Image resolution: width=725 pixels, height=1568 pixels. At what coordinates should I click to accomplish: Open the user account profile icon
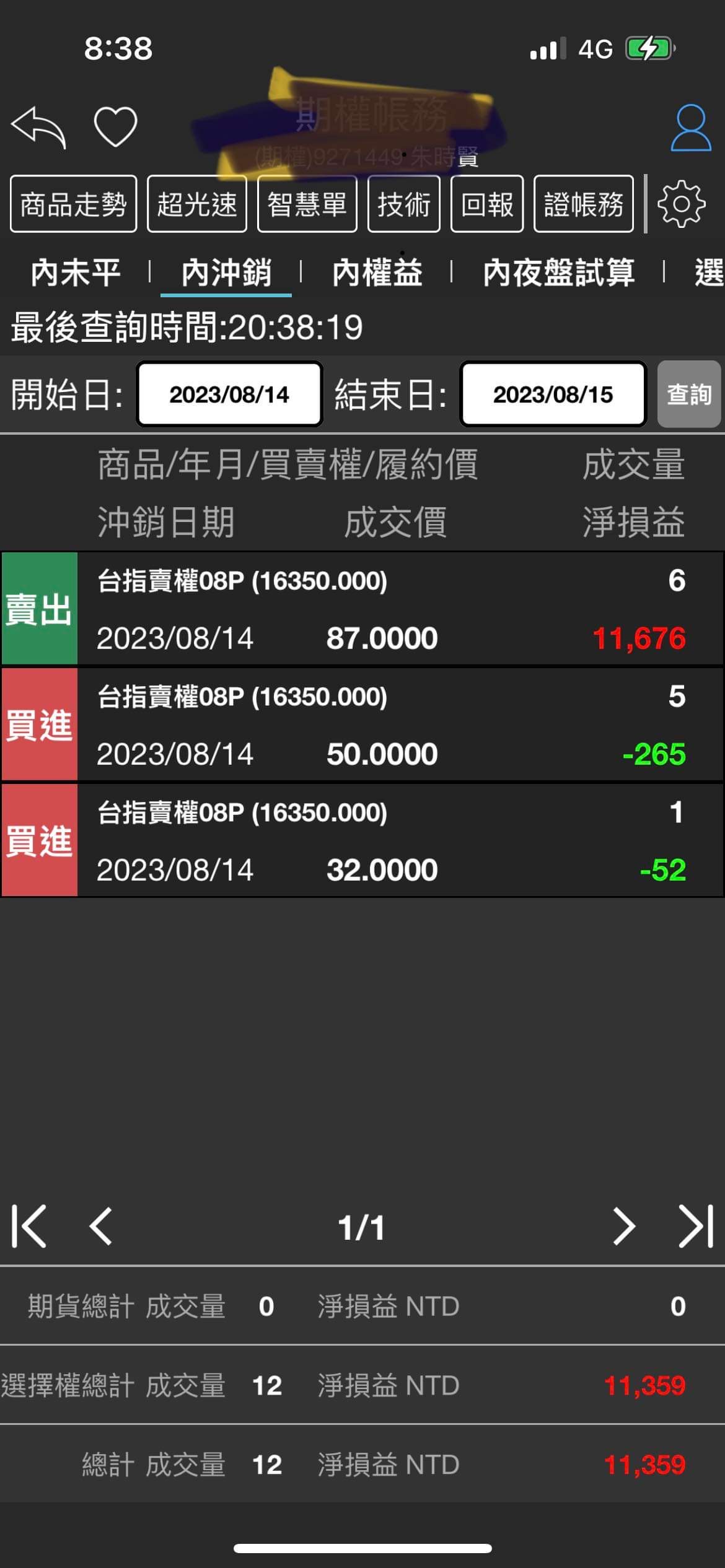tap(690, 128)
